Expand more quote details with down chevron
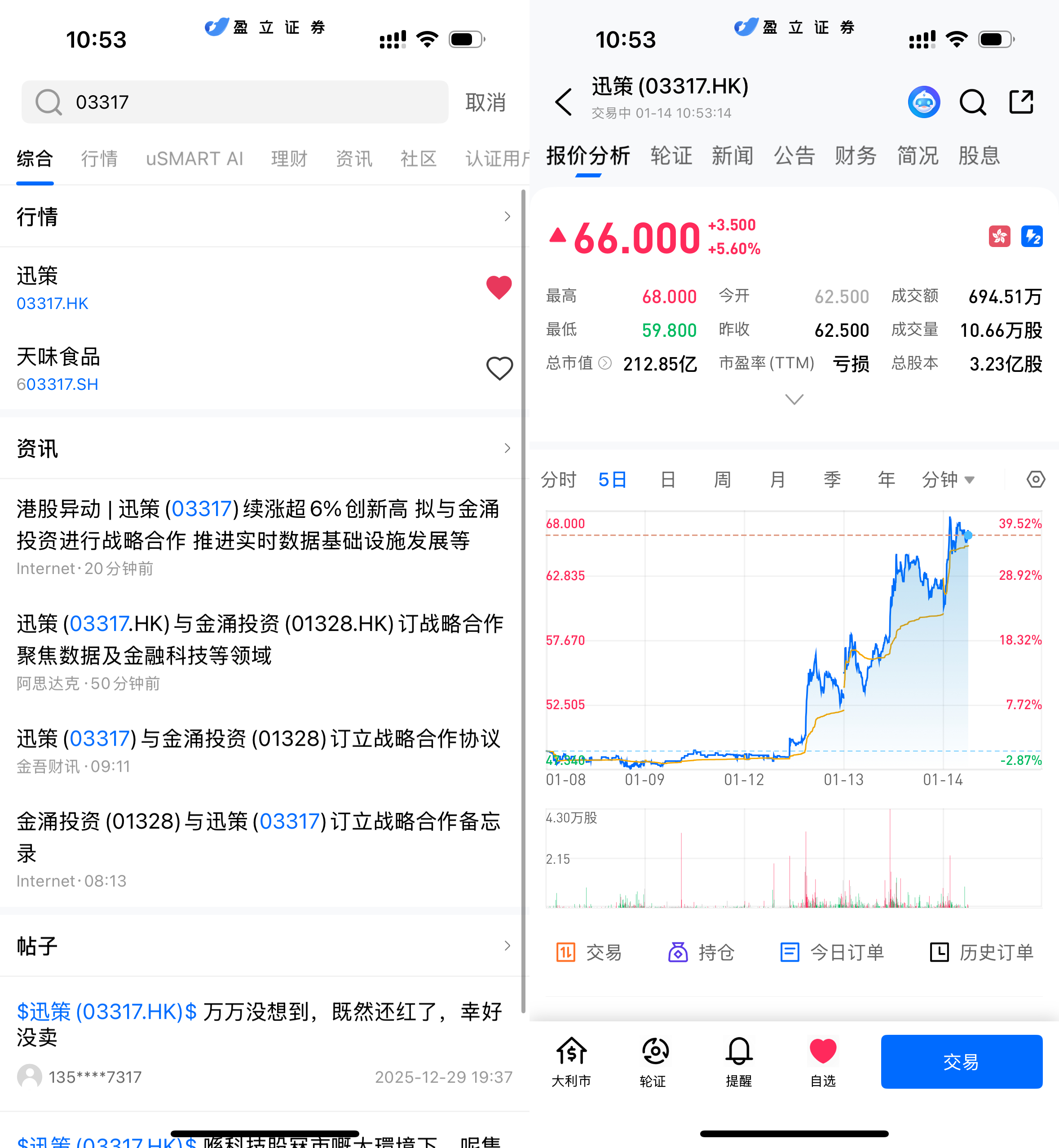This screenshot has height=1148, width=1059. tap(794, 399)
